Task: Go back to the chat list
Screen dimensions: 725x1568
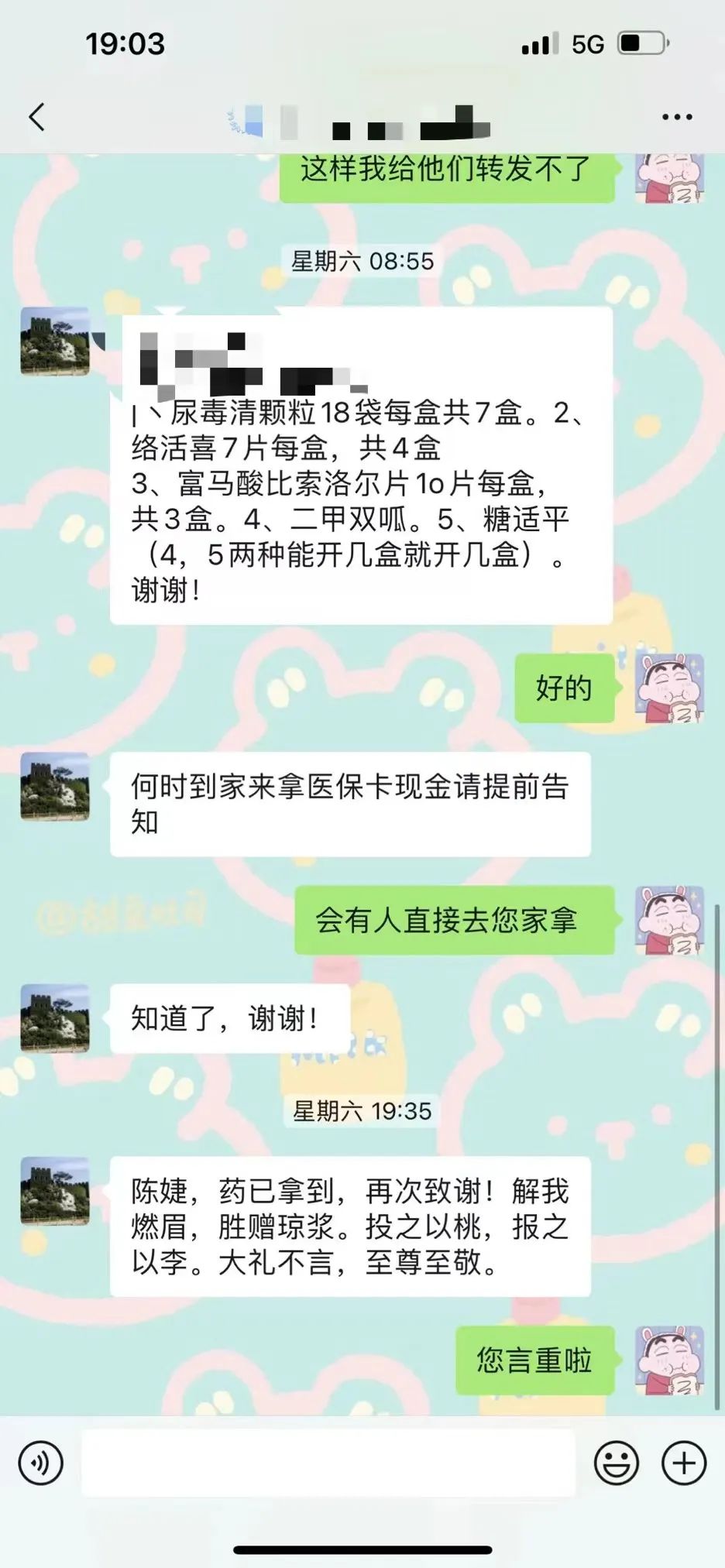Action: tap(36, 117)
